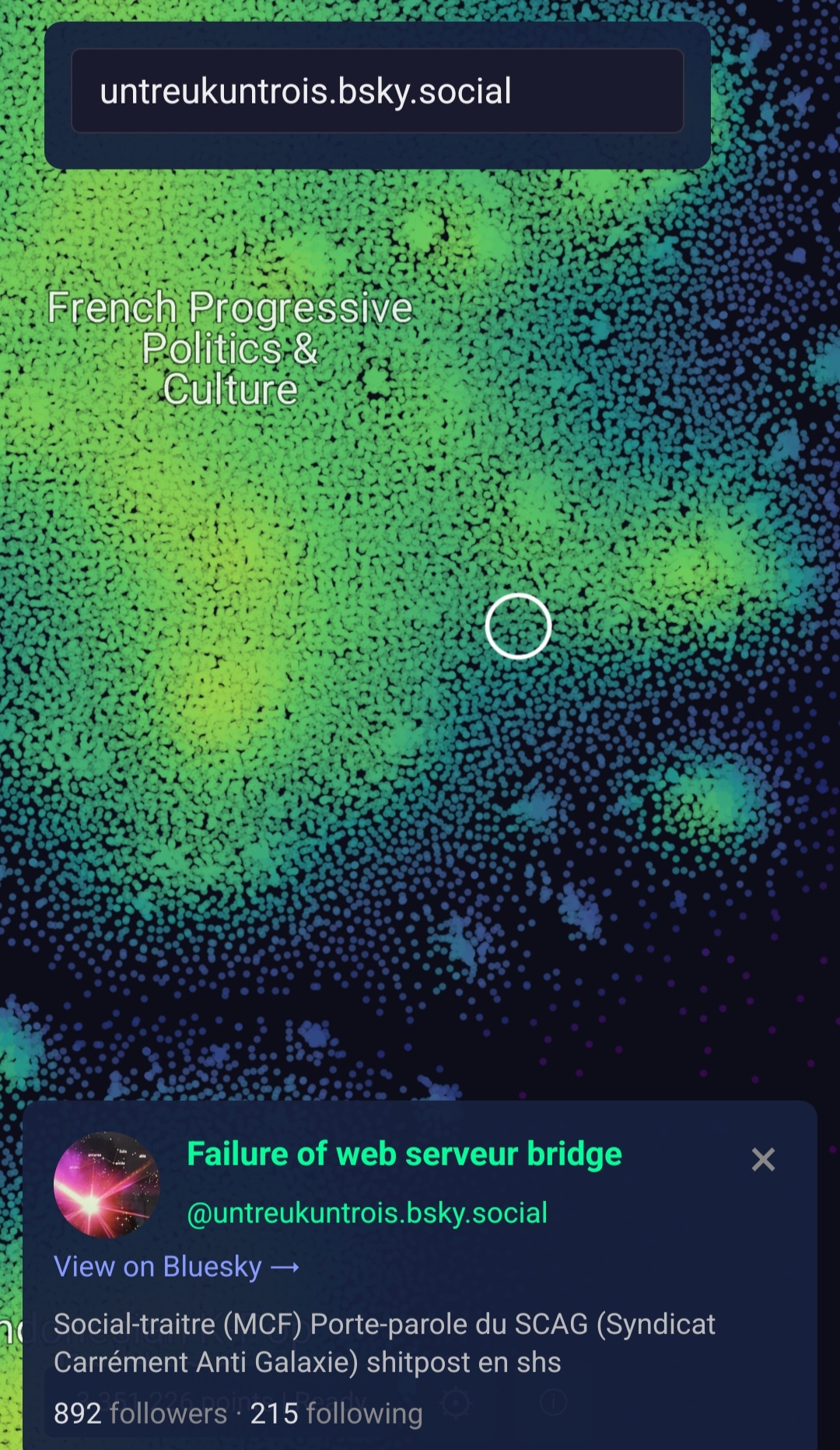Image resolution: width=840 pixels, height=1450 pixels.
Task: Tap the handle search field
Action: 377,91
